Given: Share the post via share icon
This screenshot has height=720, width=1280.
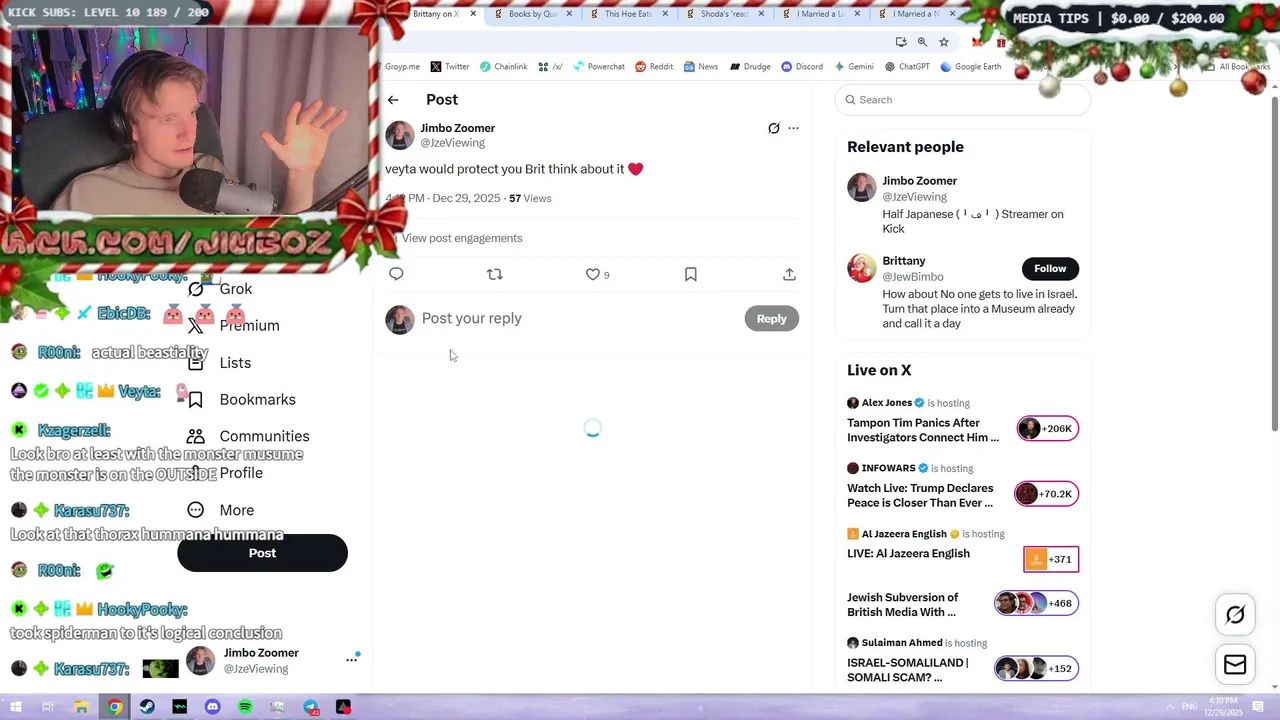Looking at the screenshot, I should click(789, 274).
